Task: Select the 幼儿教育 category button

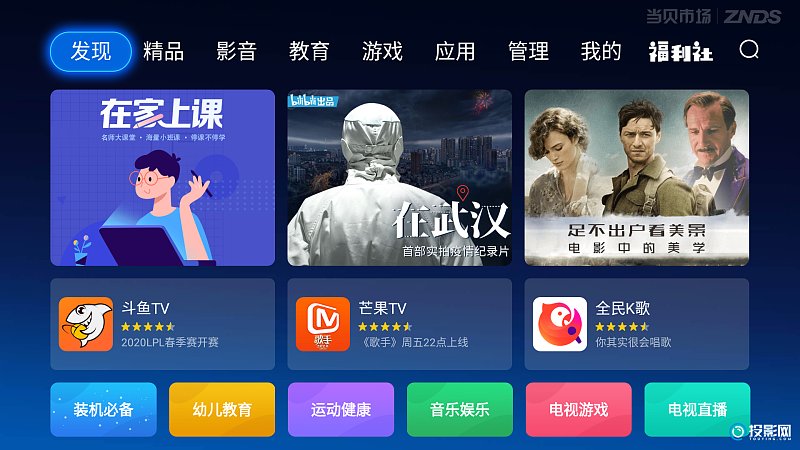Action: [x=222, y=409]
